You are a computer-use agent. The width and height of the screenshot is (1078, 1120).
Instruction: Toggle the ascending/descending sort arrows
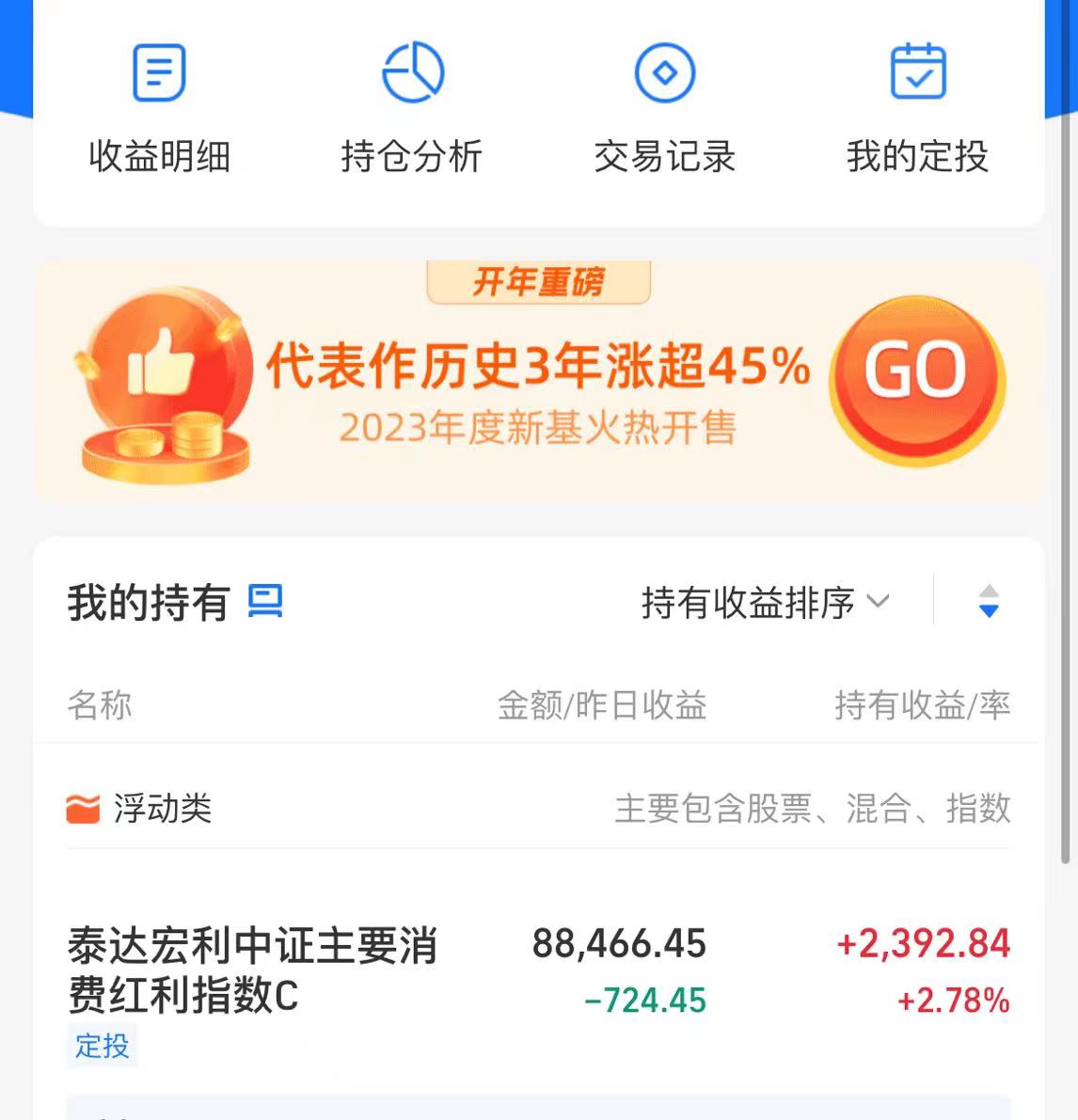tap(988, 602)
